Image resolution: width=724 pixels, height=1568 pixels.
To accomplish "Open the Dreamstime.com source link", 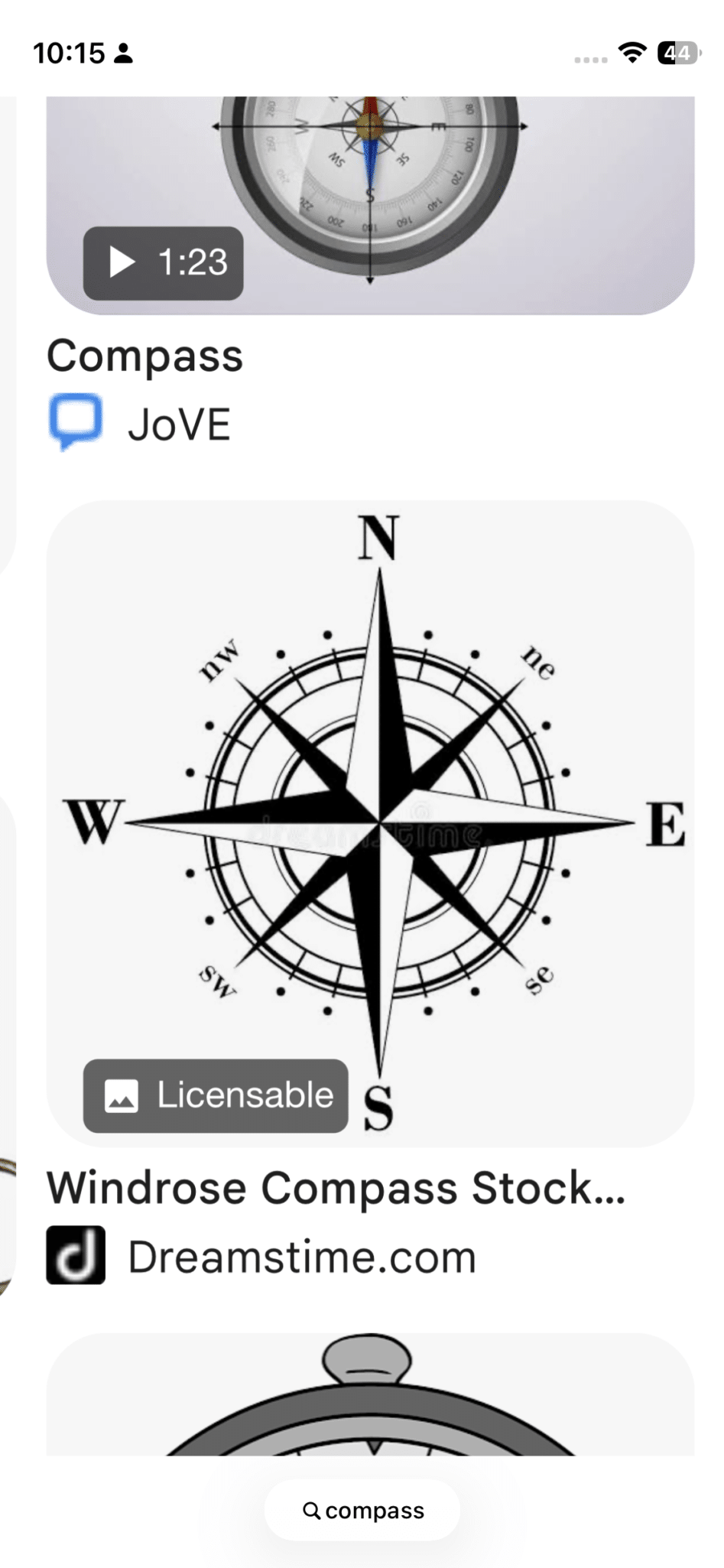I will (x=301, y=1257).
